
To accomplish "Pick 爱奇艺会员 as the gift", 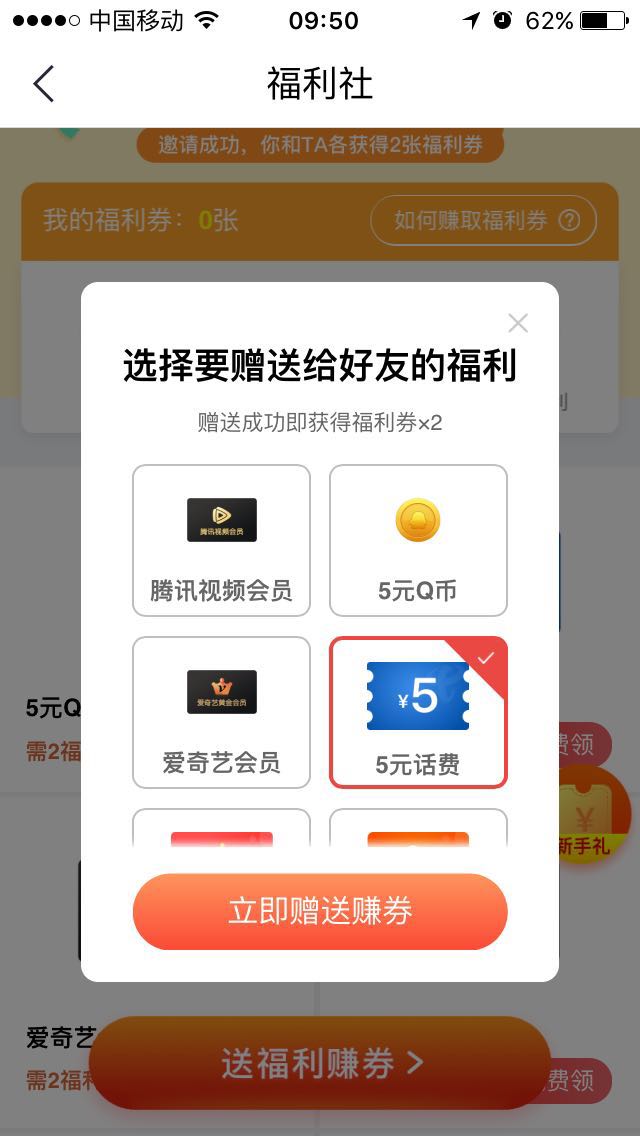I will point(221,712).
